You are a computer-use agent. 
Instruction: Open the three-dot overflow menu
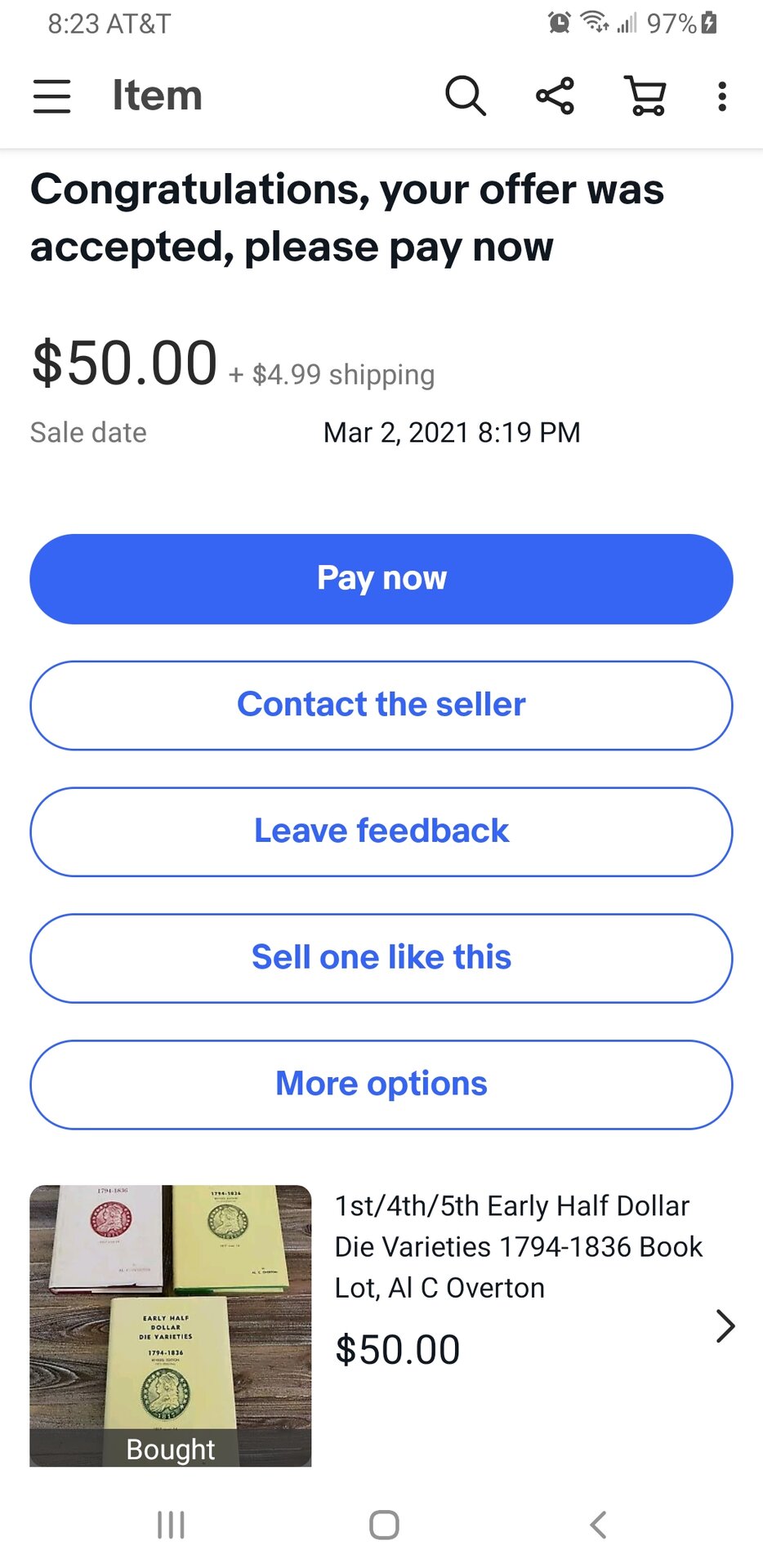click(x=721, y=96)
